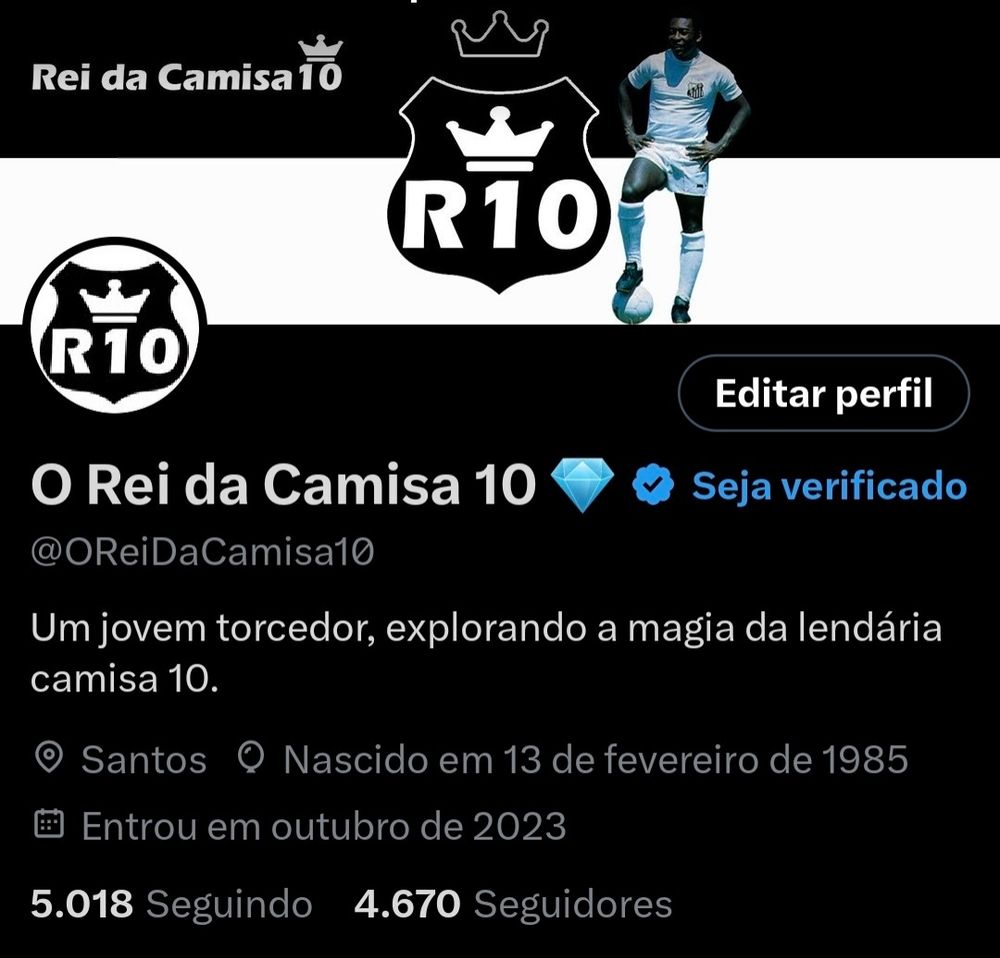This screenshot has width=1000, height=958.
Task: Open the R10 profile picture
Action: (x=114, y=326)
